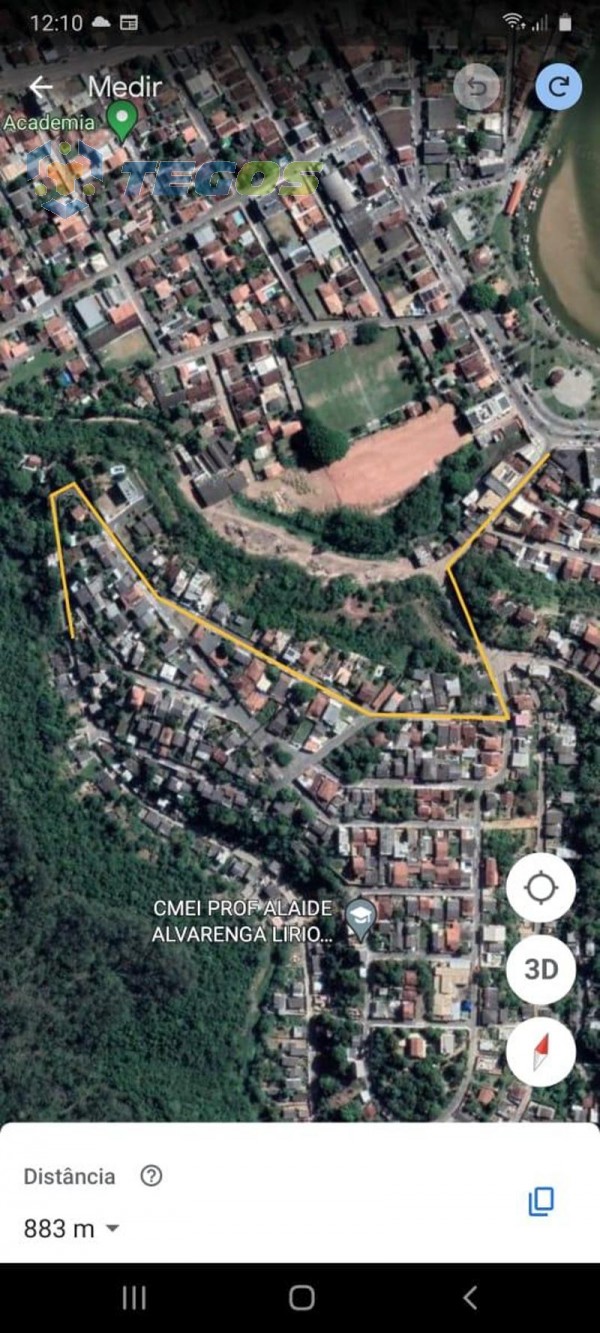Open recent apps from navigation bar
Image resolution: width=600 pixels, height=1333 pixels.
(134, 1298)
